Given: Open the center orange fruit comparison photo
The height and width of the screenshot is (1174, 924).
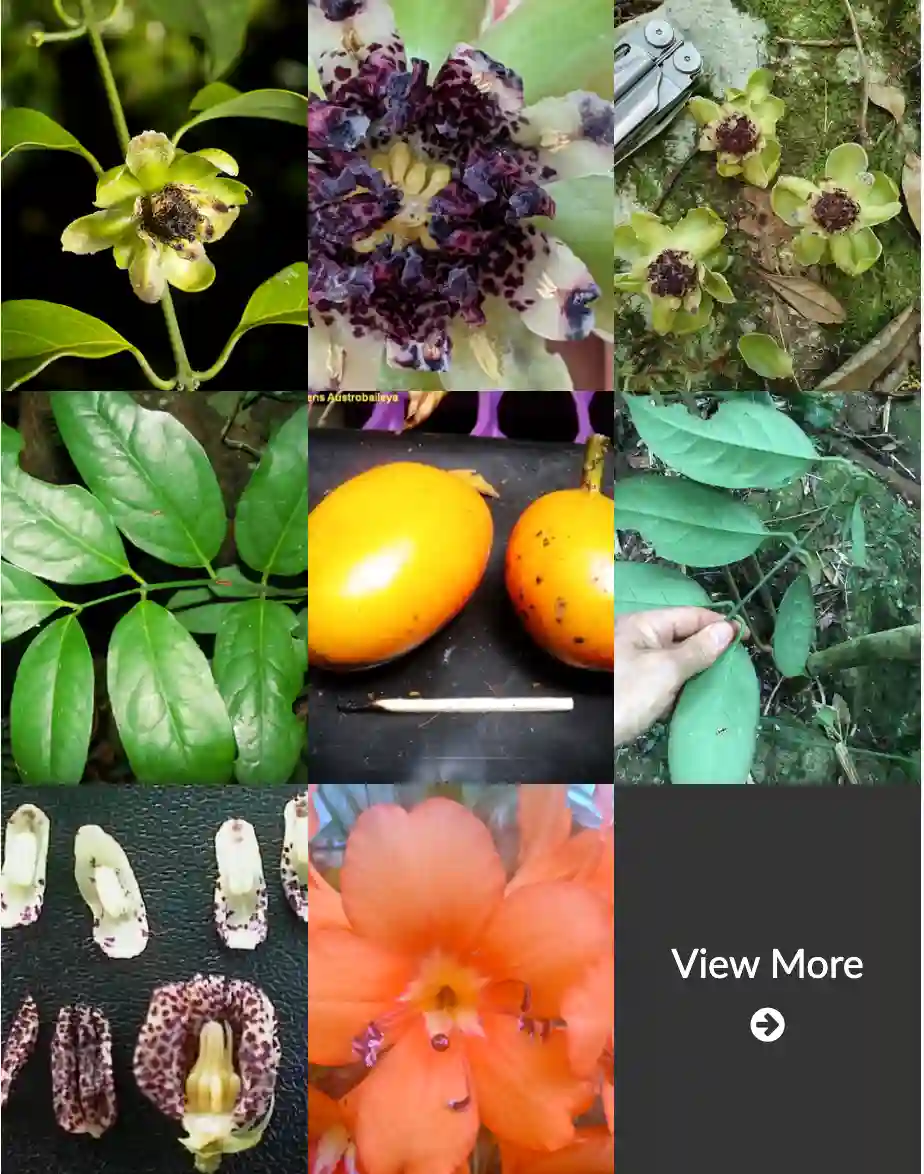Looking at the screenshot, I should point(462,587).
